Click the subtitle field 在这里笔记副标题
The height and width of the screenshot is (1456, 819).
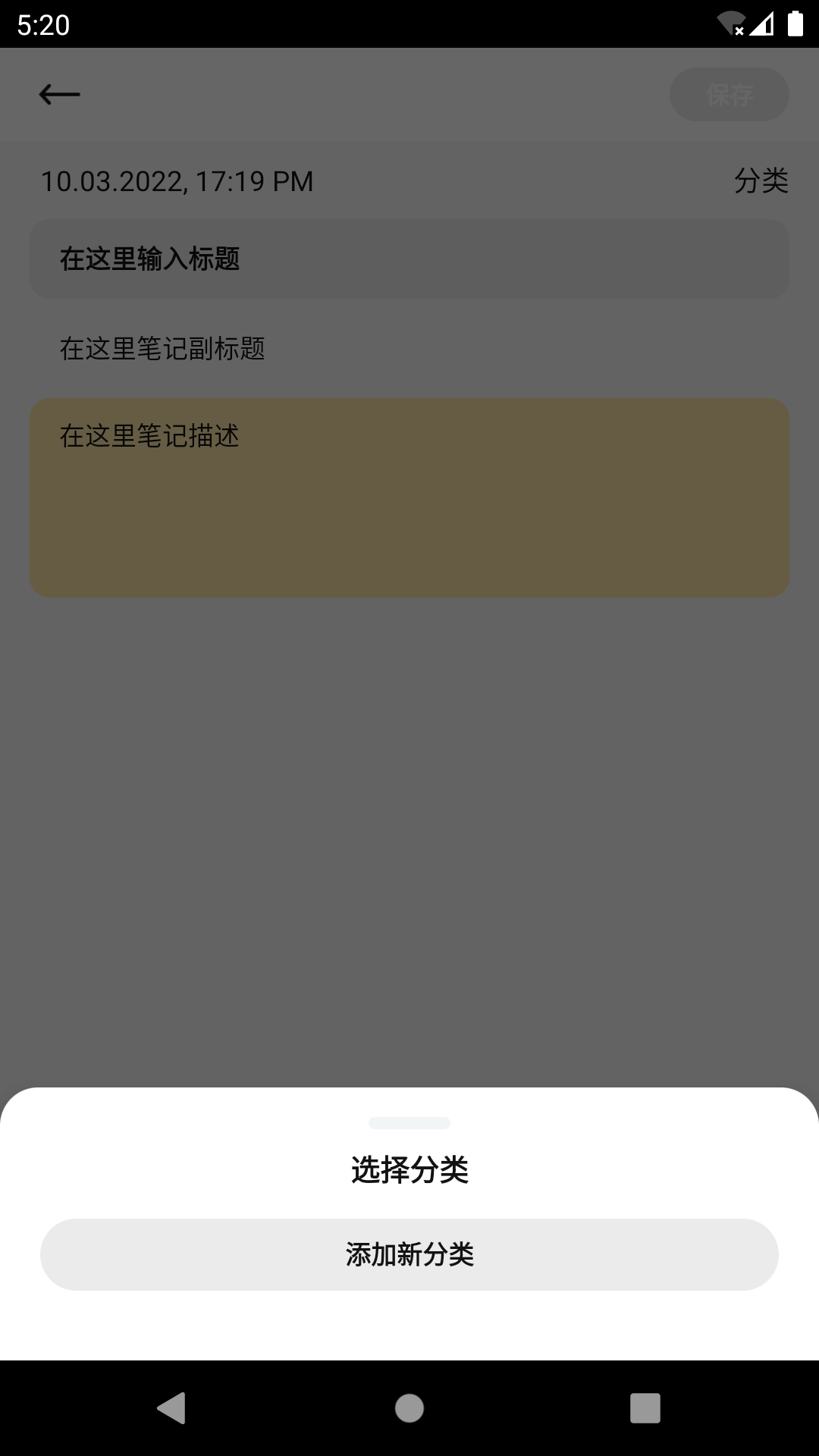tap(162, 350)
